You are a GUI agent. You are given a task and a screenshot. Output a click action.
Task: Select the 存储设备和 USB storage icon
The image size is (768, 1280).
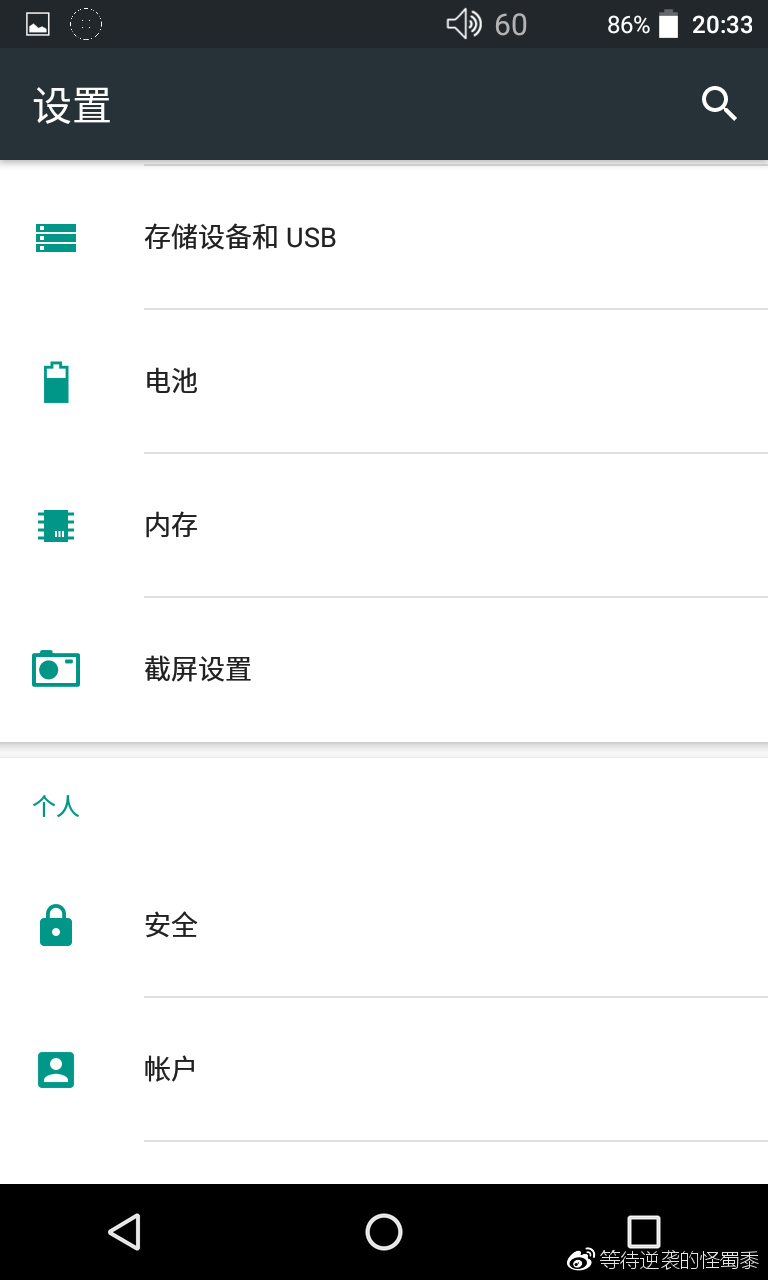coord(55,238)
